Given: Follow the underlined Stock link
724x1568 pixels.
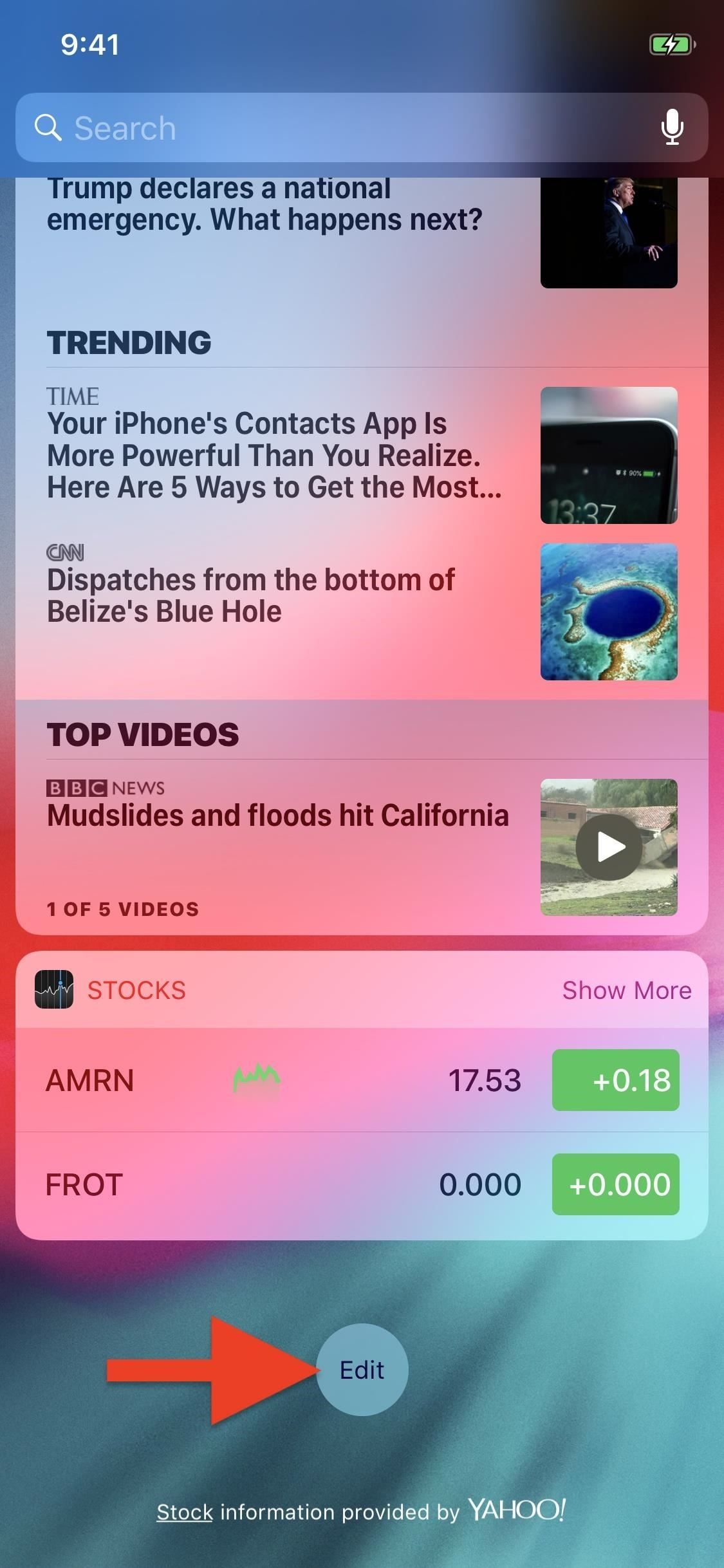Looking at the screenshot, I should click(x=185, y=1512).
